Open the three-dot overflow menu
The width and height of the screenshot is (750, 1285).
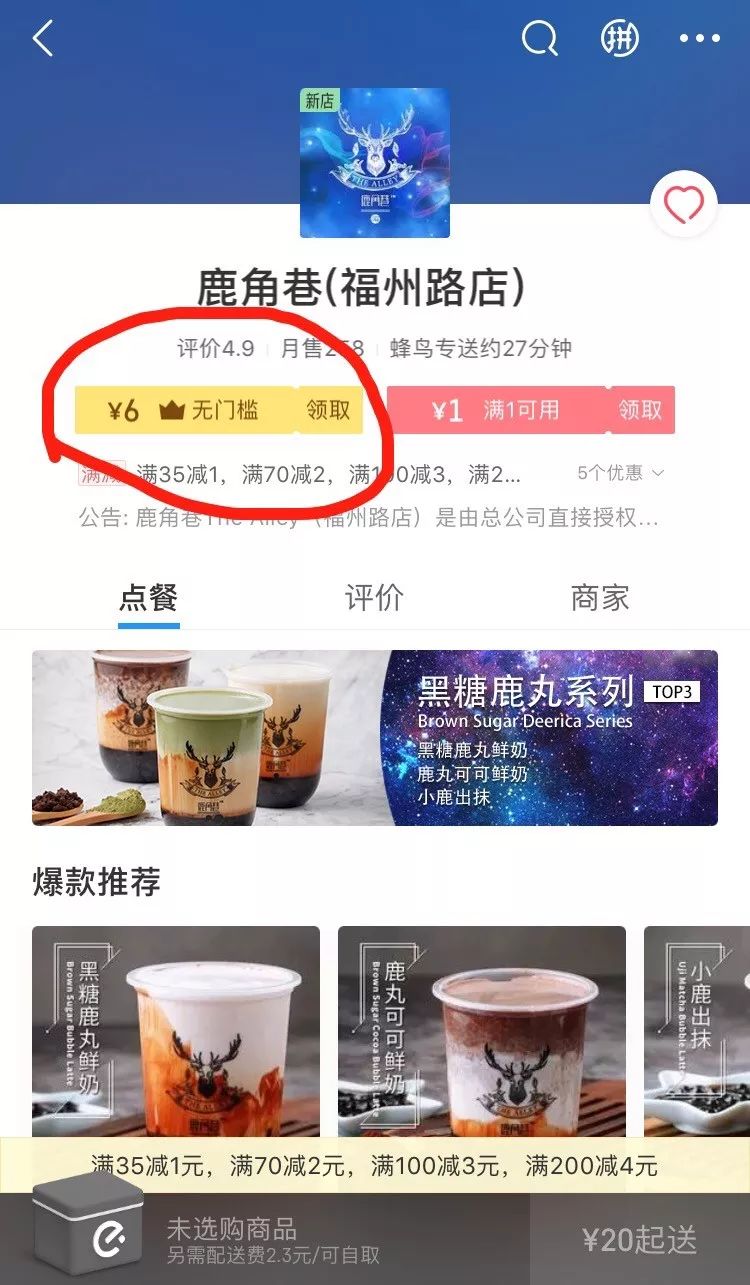[x=700, y=40]
